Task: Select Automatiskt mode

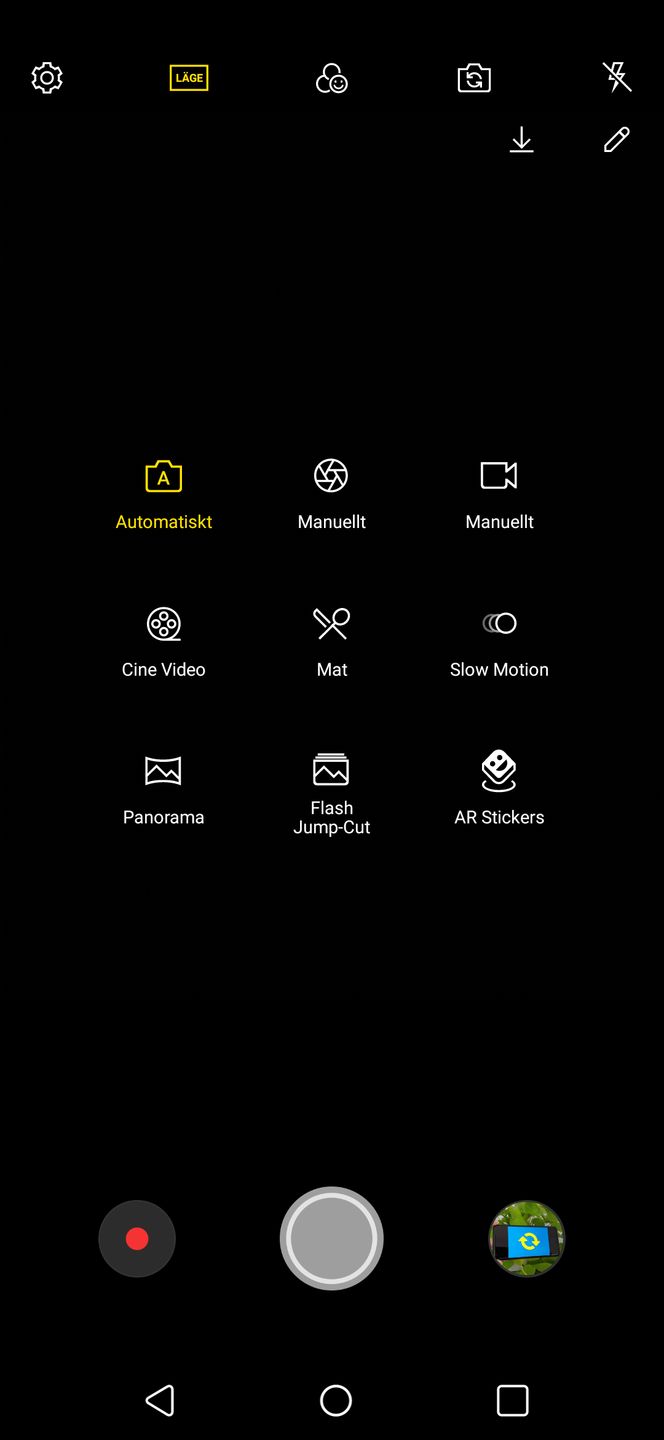Action: click(x=164, y=495)
